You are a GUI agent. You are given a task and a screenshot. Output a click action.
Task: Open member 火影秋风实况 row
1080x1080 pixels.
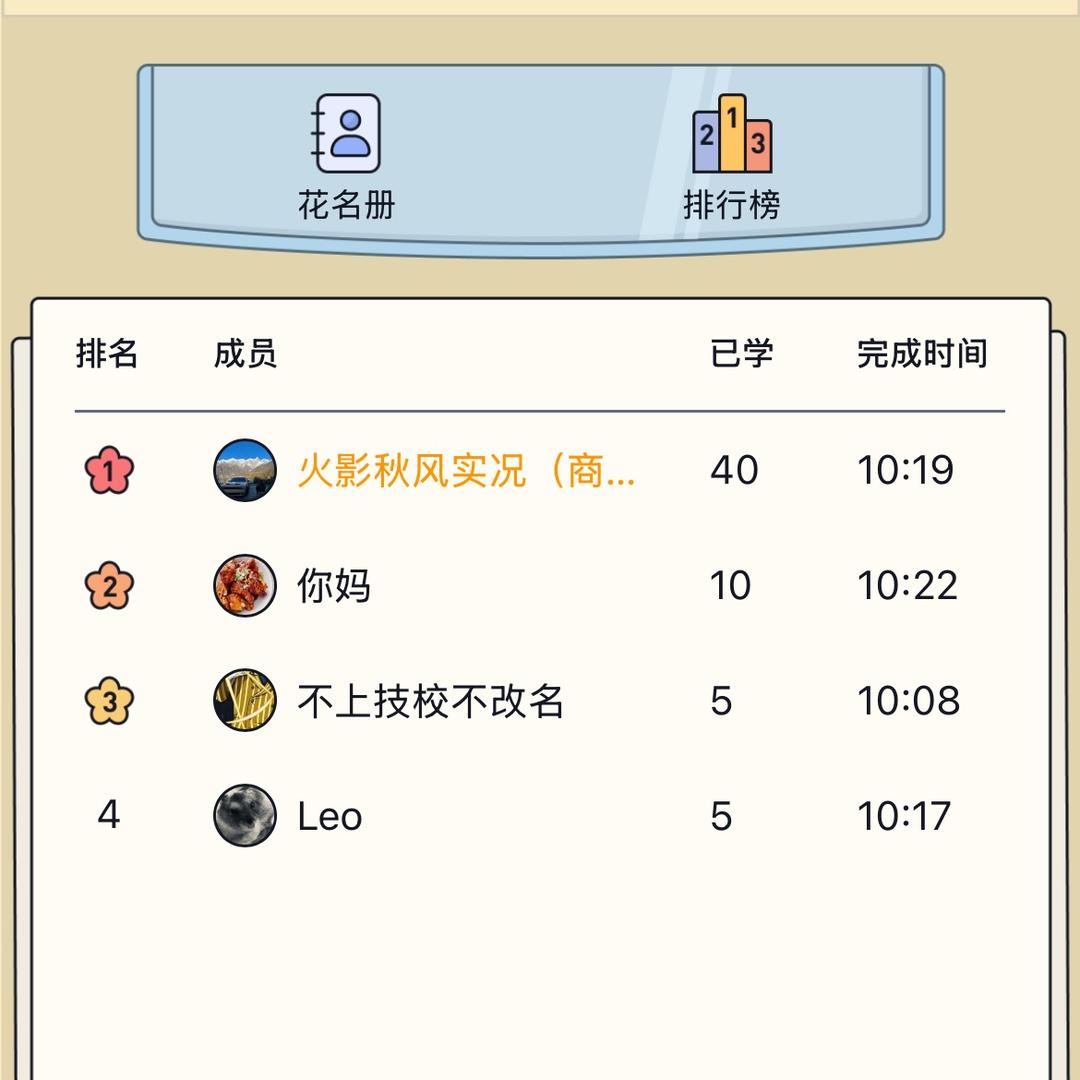(x=540, y=470)
